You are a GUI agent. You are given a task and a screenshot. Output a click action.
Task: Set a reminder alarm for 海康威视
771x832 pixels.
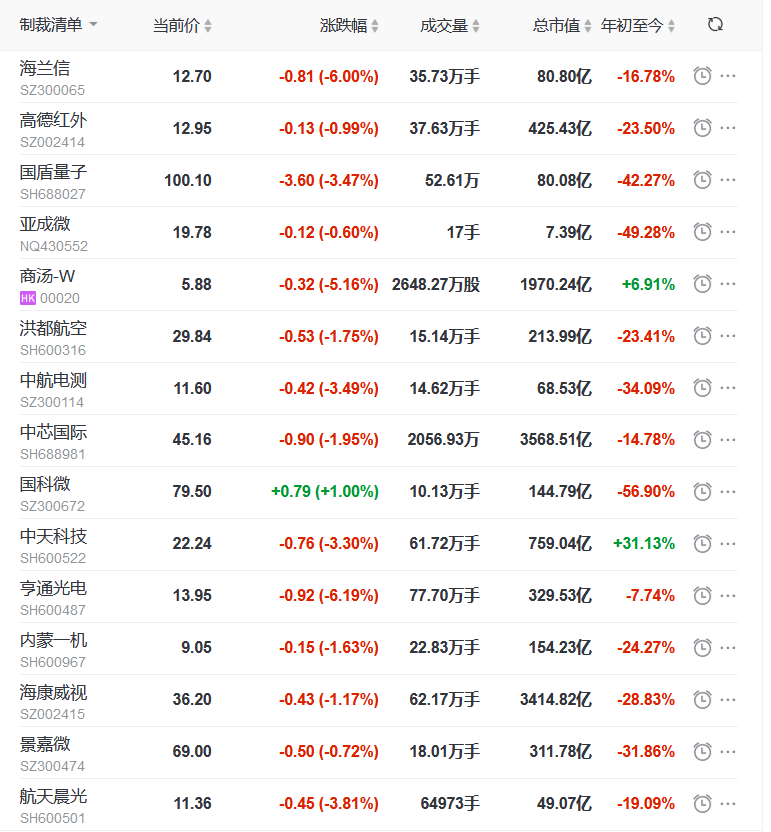point(702,700)
